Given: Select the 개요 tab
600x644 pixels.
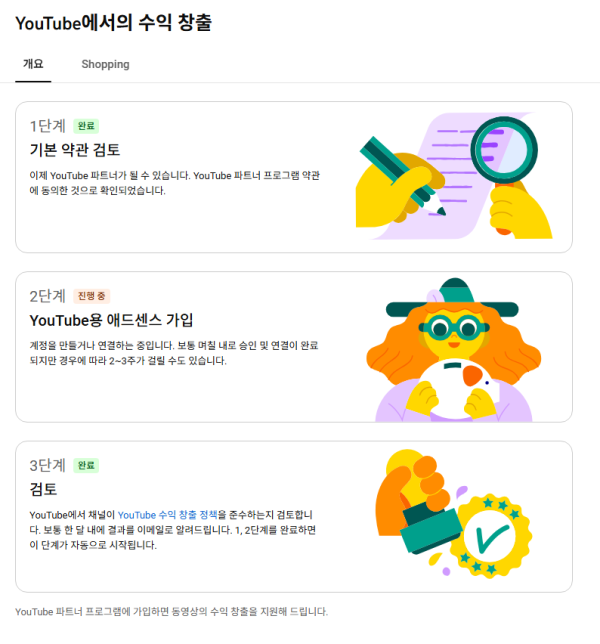Looking at the screenshot, I should click(33, 64).
